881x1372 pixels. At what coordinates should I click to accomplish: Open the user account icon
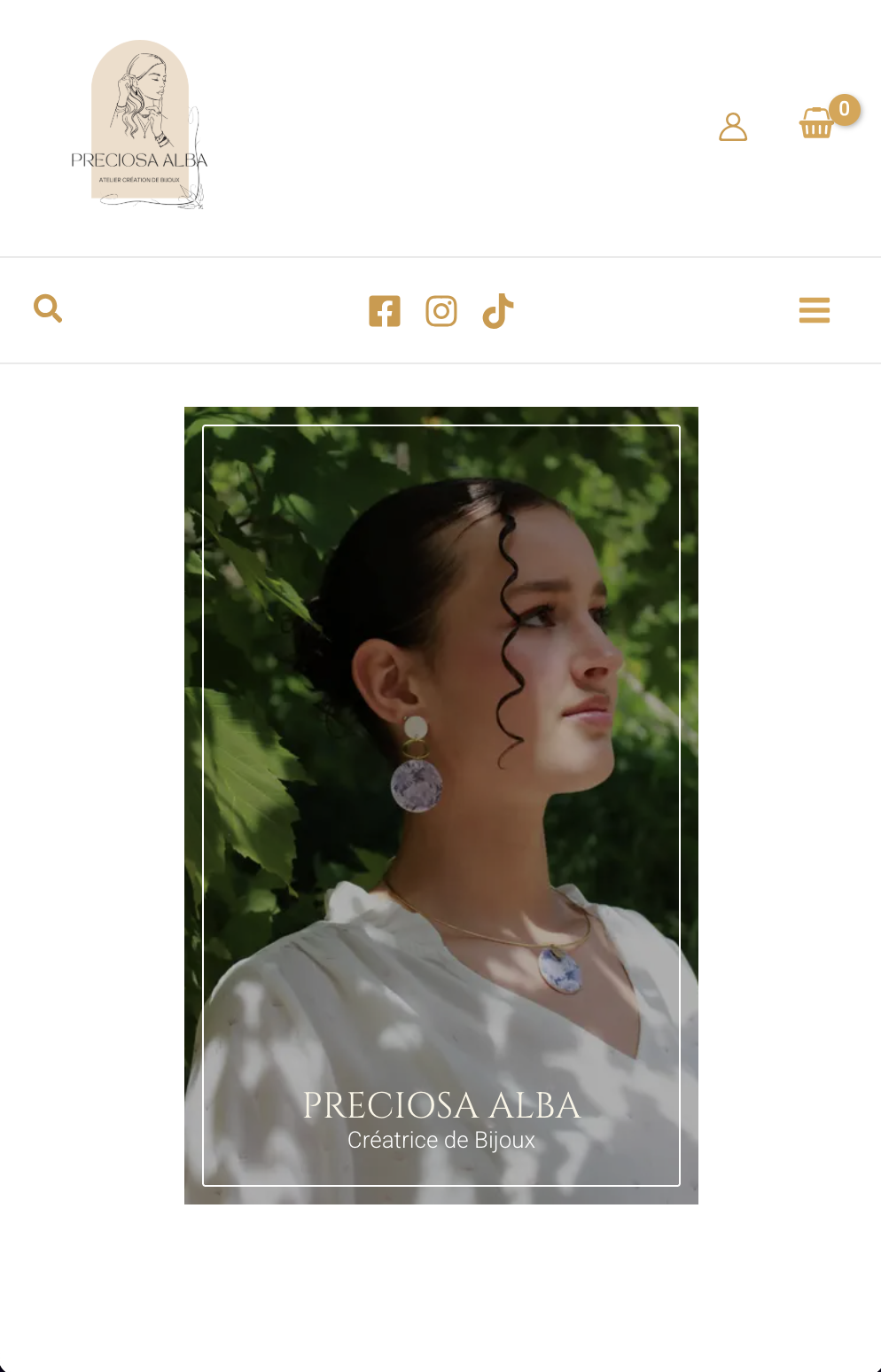(733, 127)
